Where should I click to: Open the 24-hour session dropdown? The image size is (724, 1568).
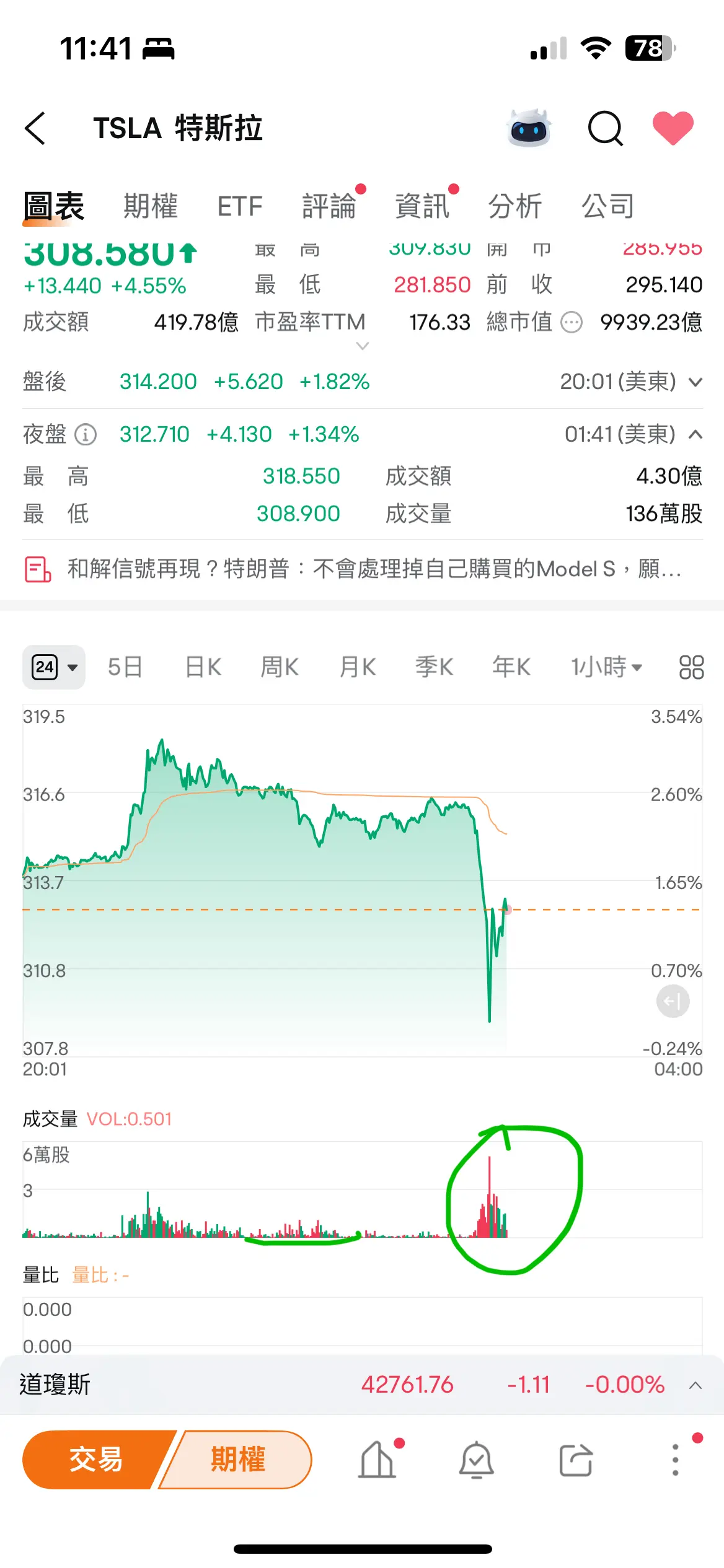point(53,667)
